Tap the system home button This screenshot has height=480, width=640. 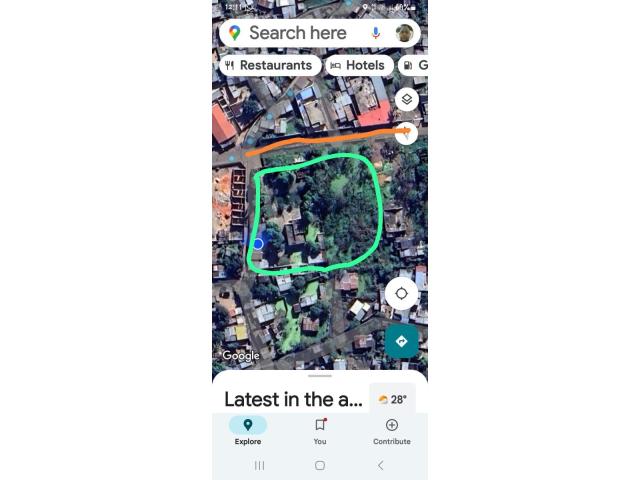[x=320, y=466]
